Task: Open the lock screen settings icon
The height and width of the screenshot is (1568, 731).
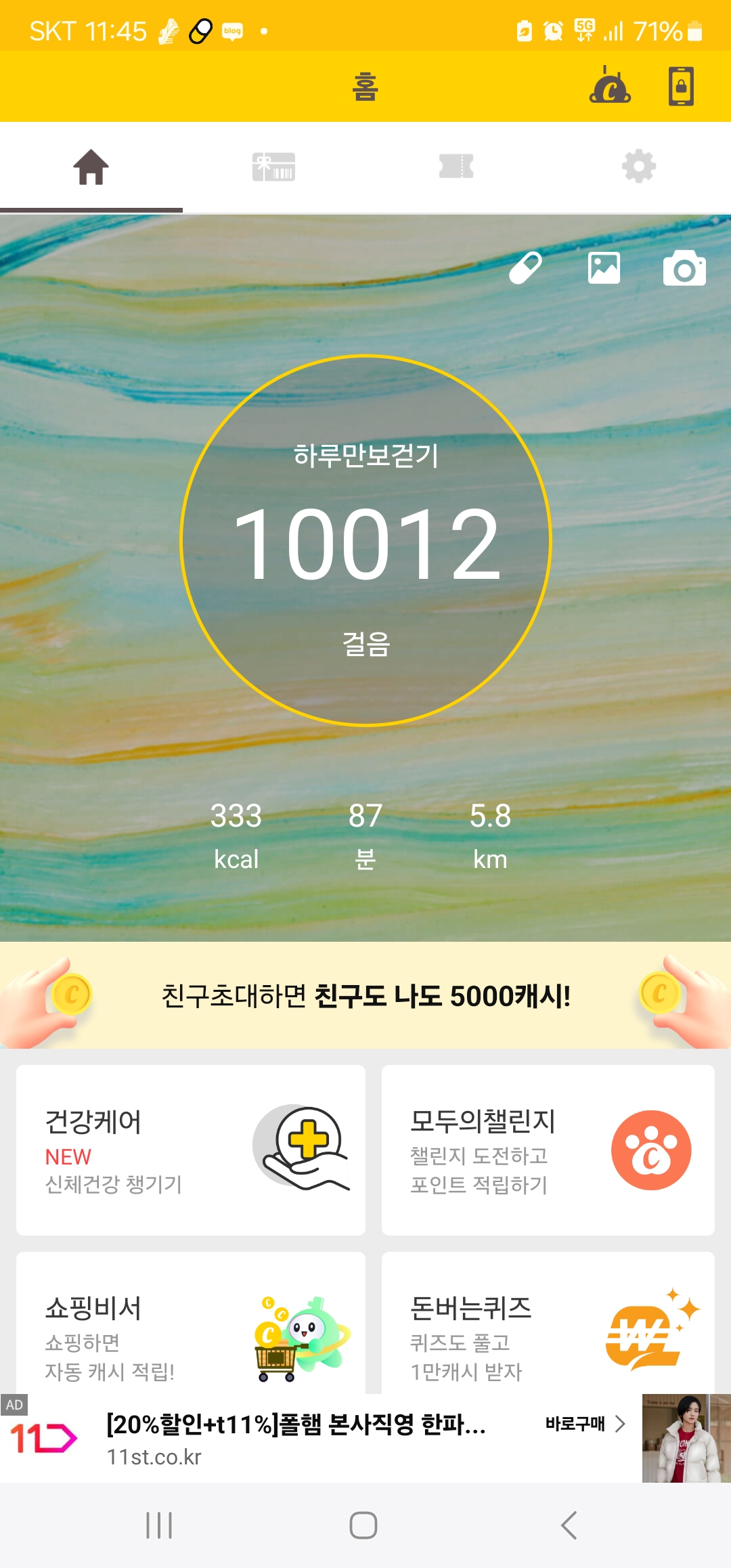Action: click(681, 87)
